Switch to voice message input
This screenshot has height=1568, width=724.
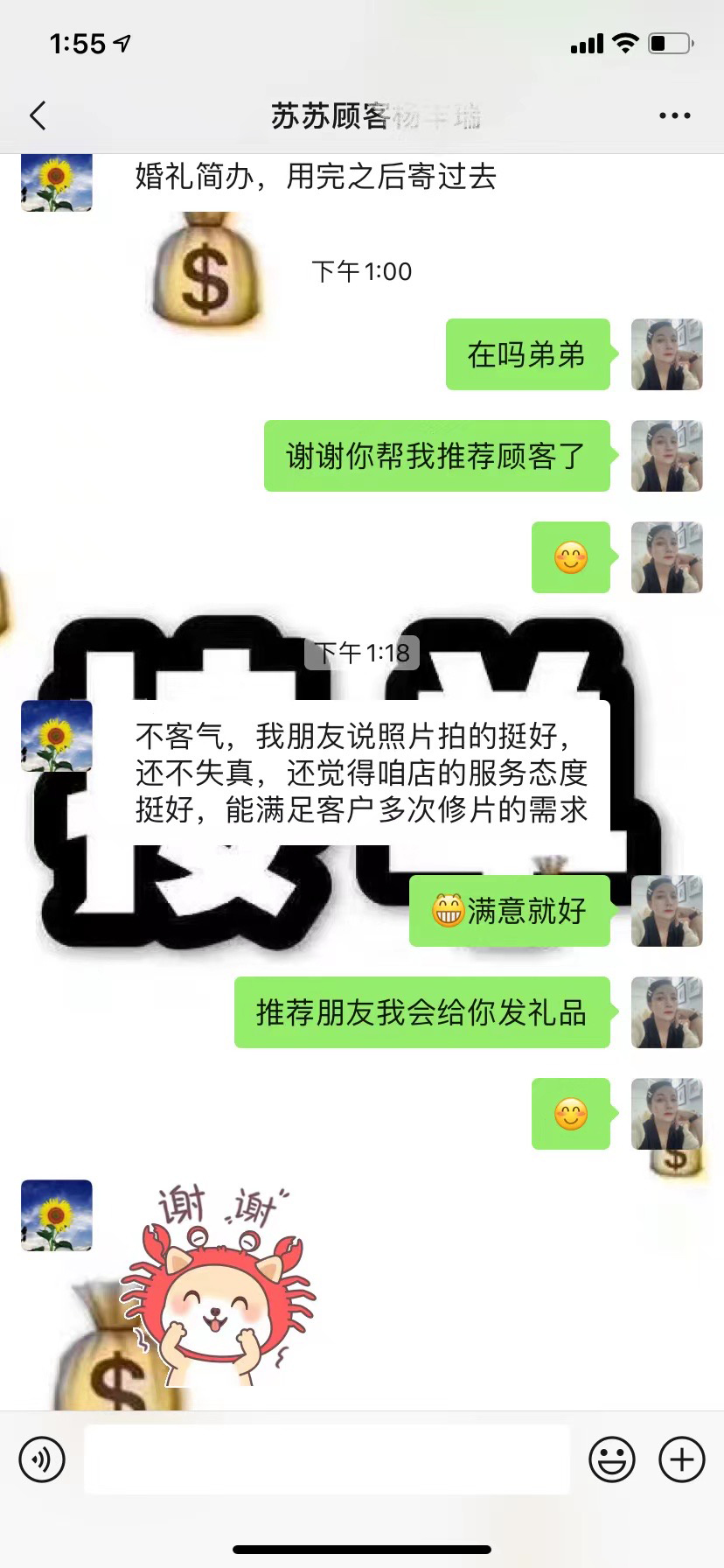(42, 1459)
